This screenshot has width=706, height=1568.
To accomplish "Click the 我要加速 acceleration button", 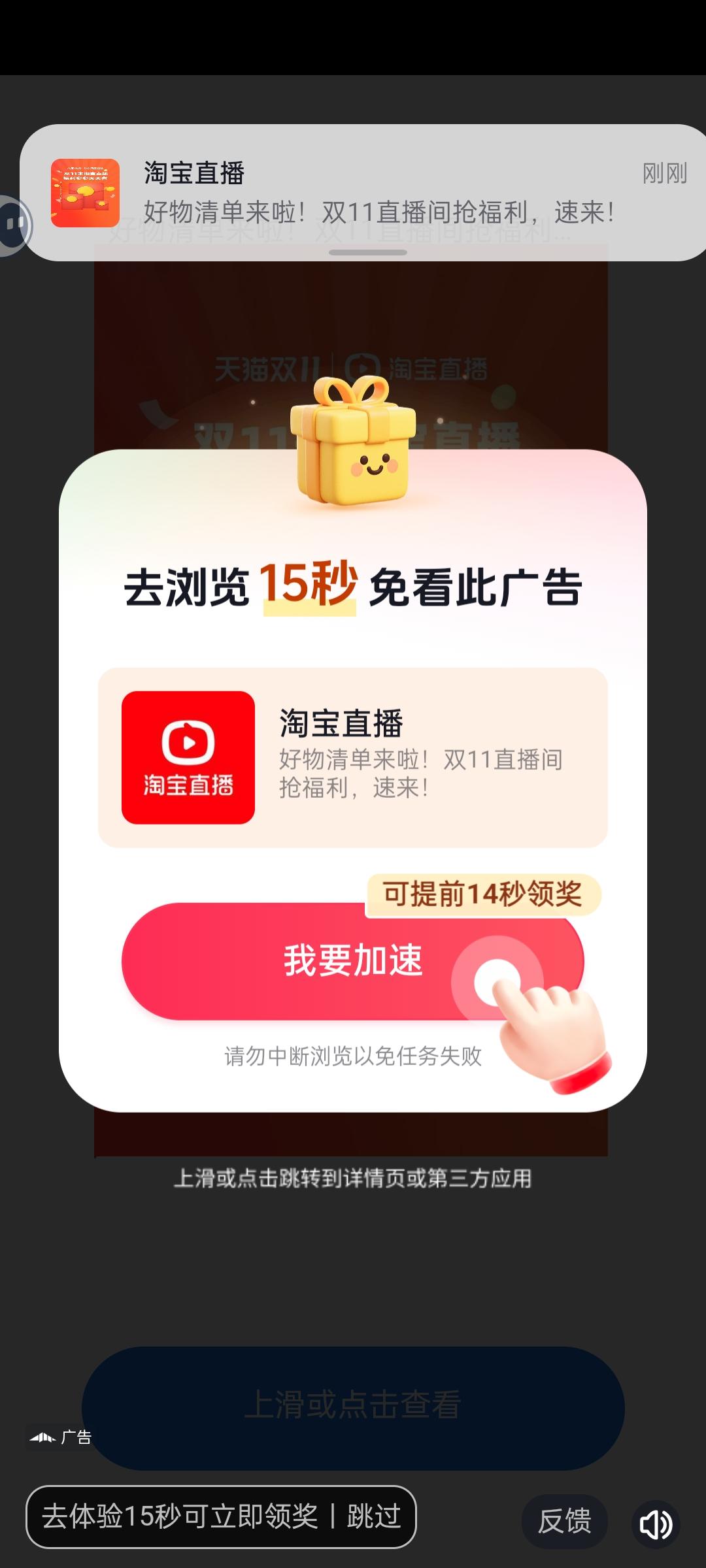I will 353,960.
